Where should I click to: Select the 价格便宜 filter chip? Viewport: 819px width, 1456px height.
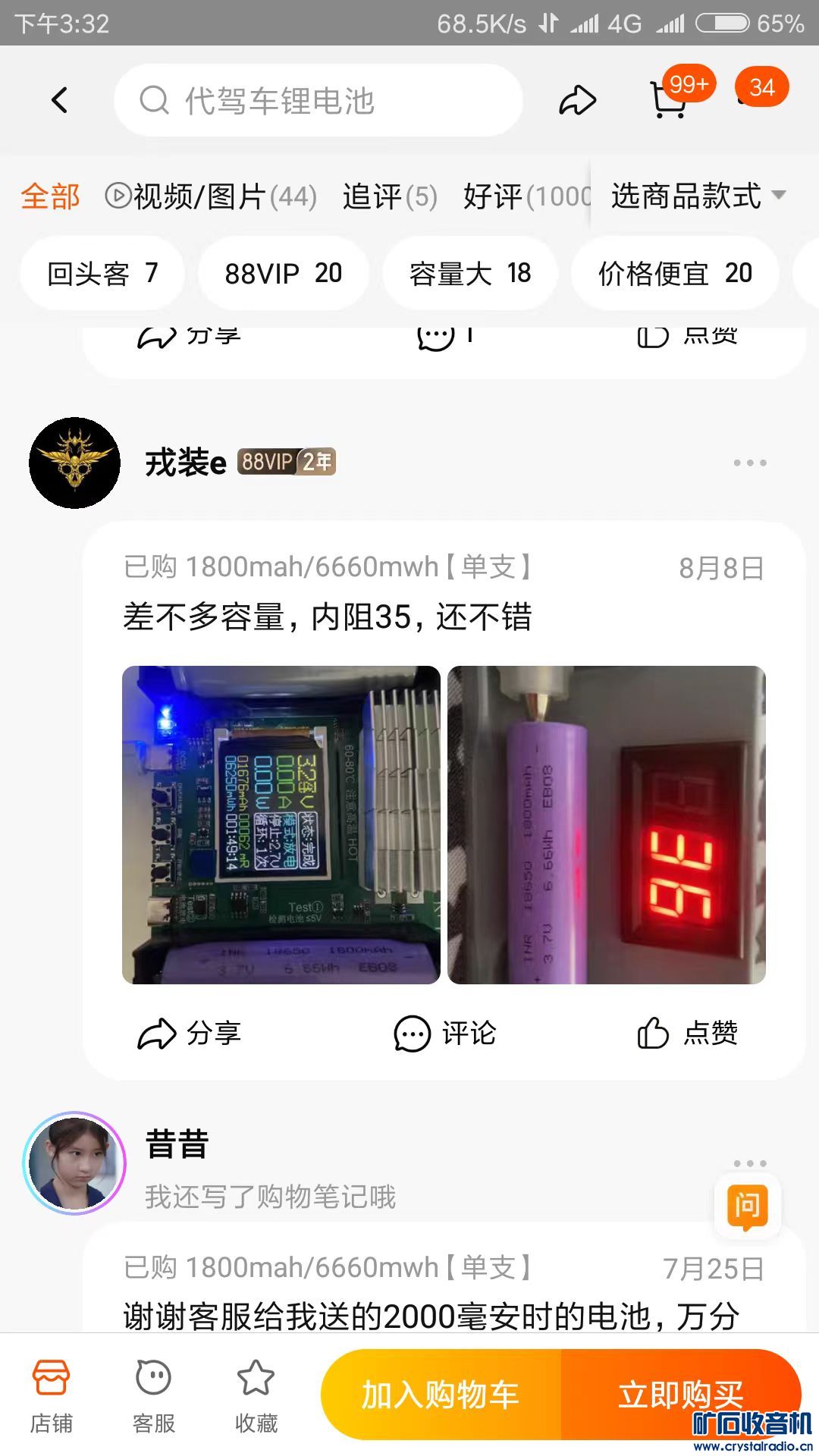point(675,273)
